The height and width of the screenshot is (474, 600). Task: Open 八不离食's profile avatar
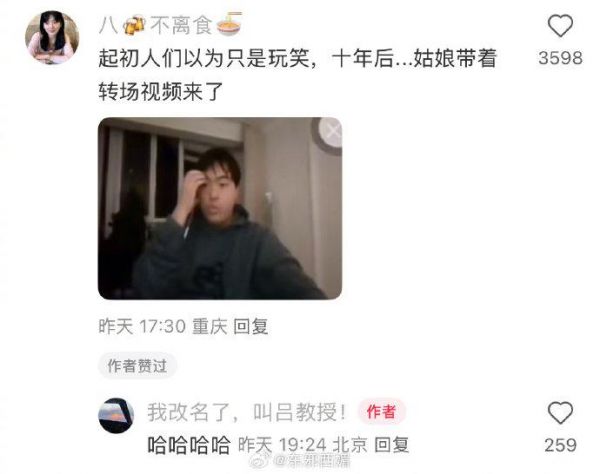pyautogui.click(x=51, y=37)
